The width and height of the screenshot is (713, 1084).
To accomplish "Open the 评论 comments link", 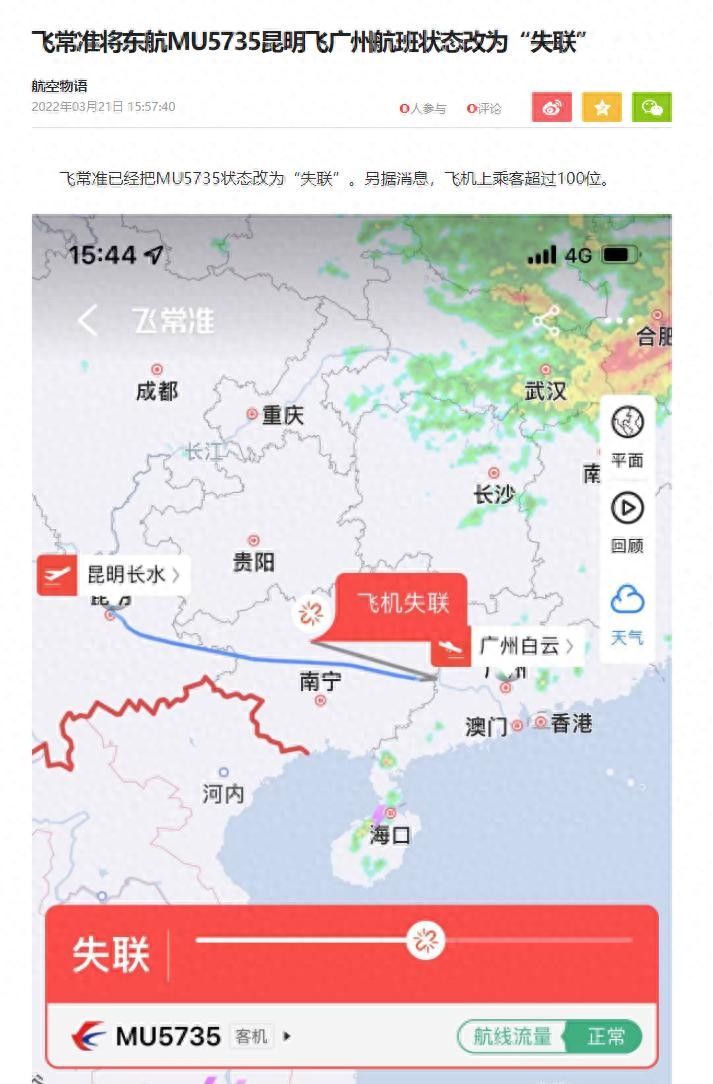I will [485, 109].
